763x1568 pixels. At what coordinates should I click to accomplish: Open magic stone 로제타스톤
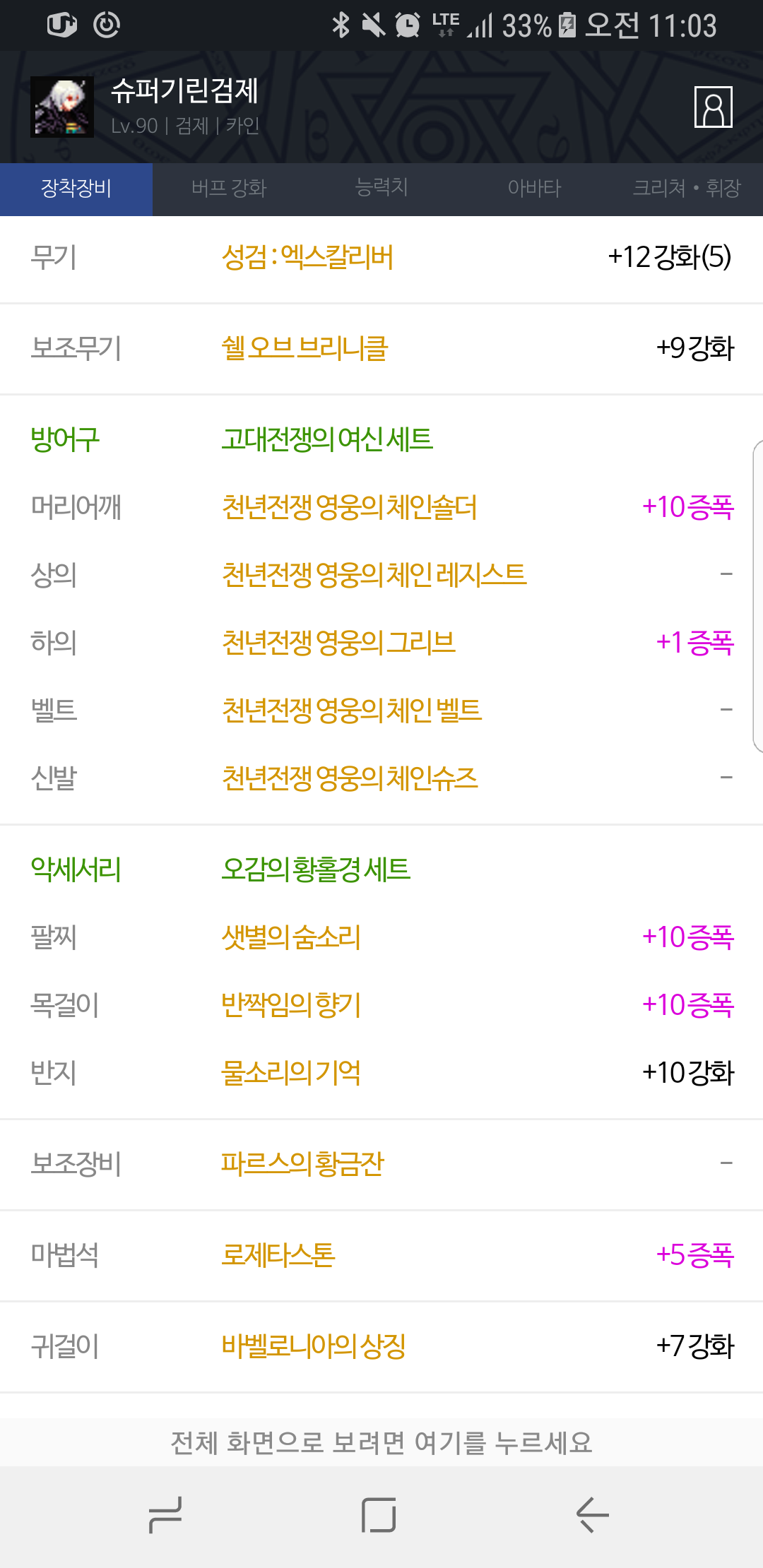tap(278, 1255)
